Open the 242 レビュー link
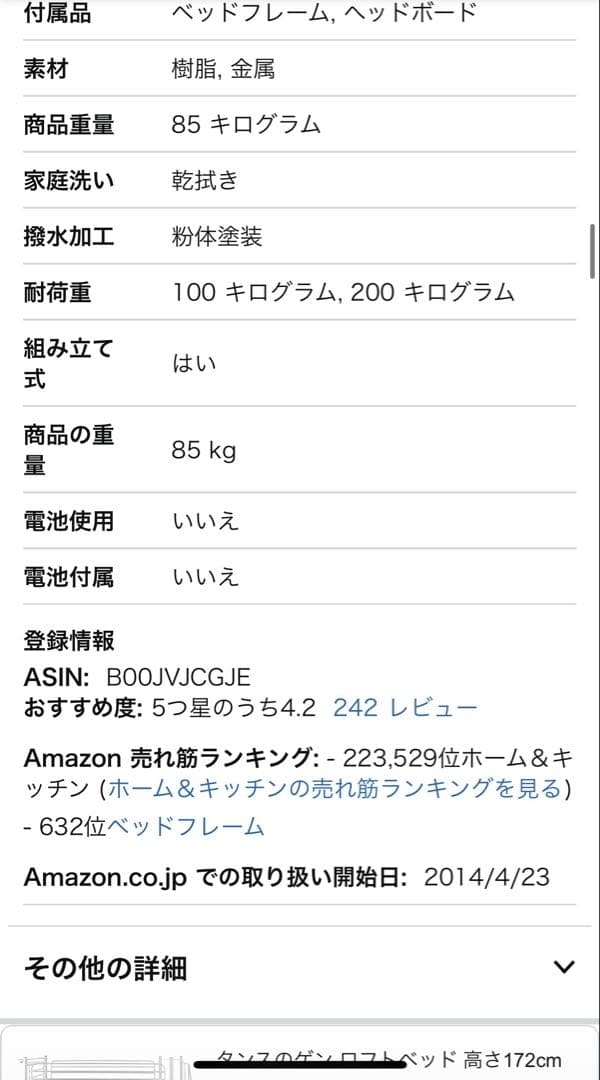 pos(405,708)
